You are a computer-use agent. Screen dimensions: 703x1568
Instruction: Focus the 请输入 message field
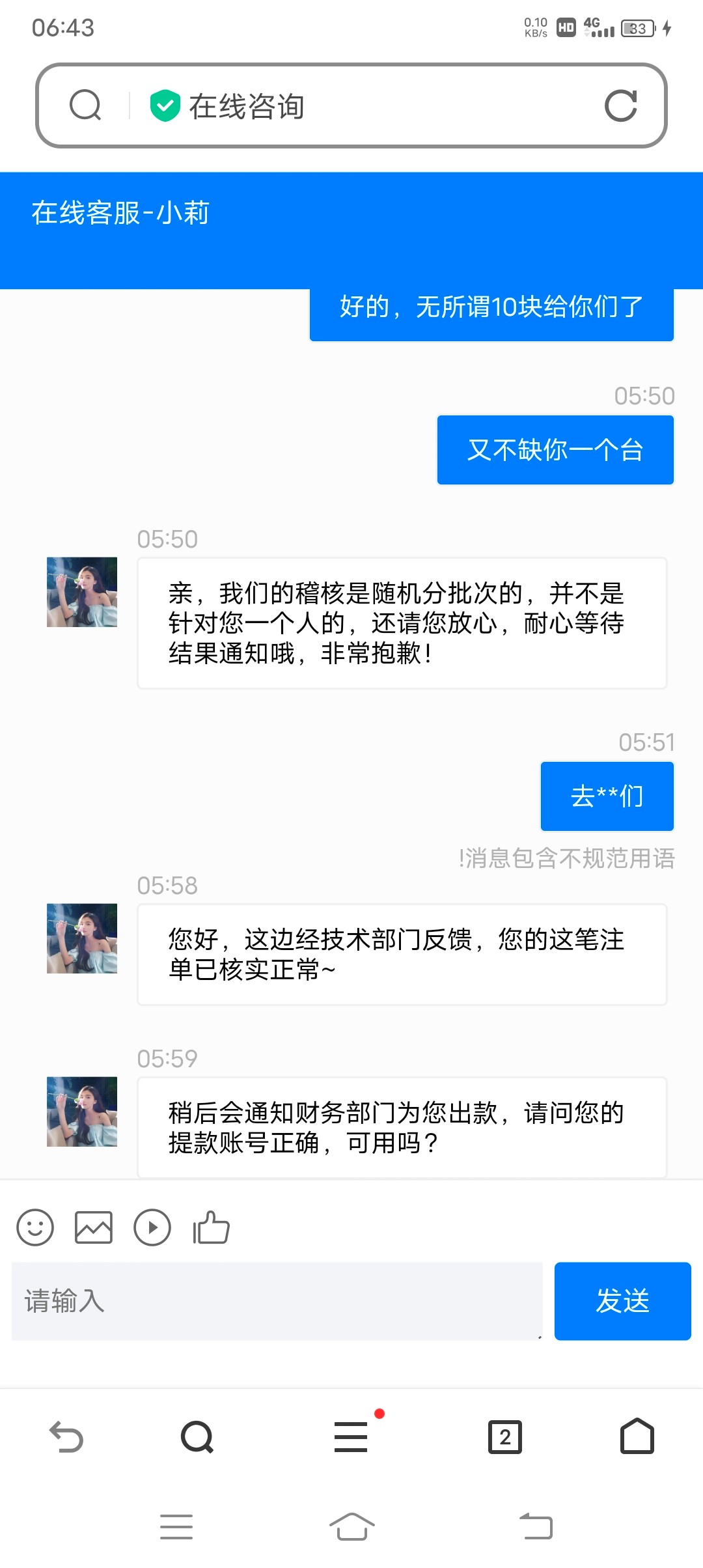tap(277, 1301)
